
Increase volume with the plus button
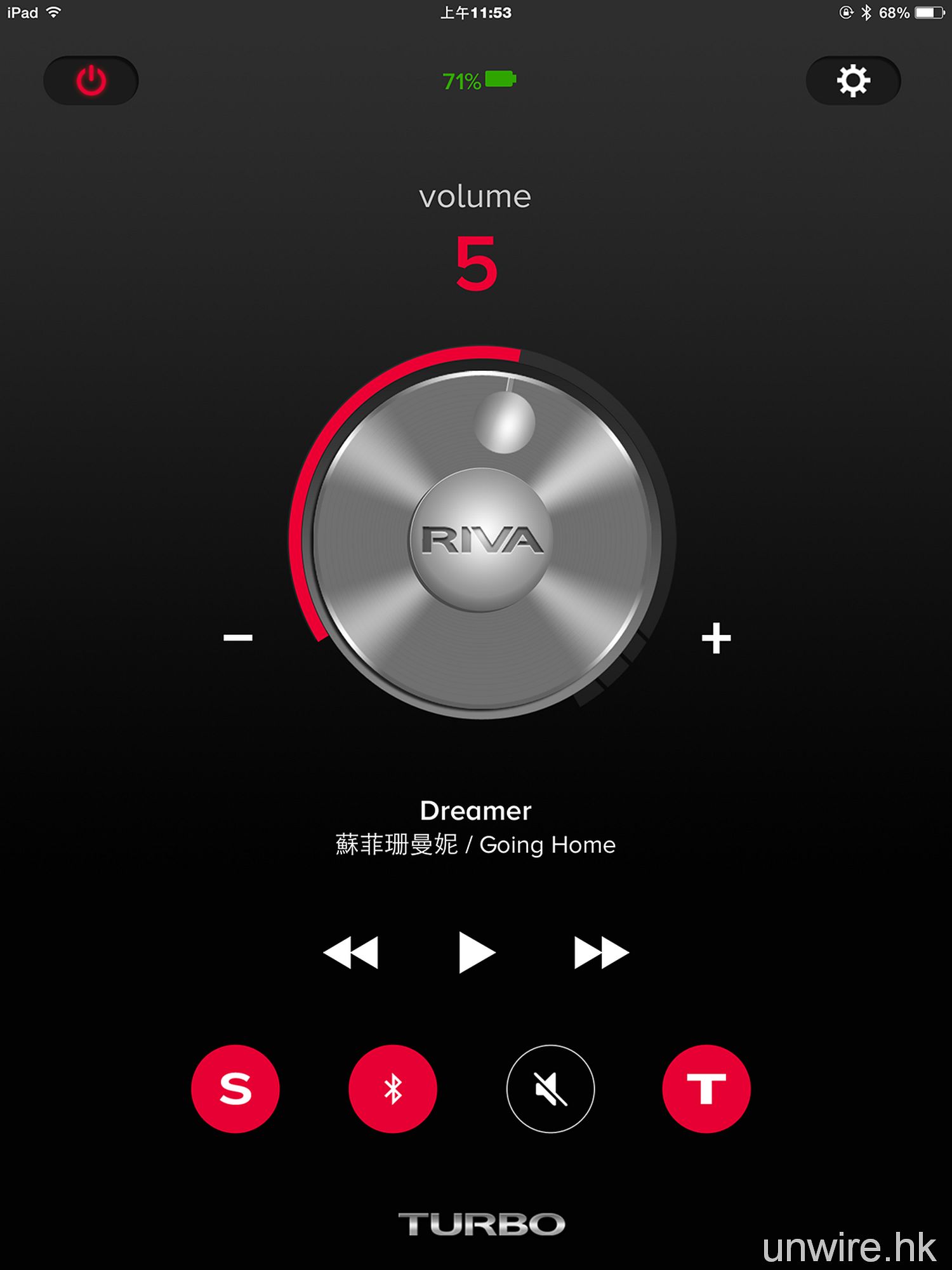[716, 638]
